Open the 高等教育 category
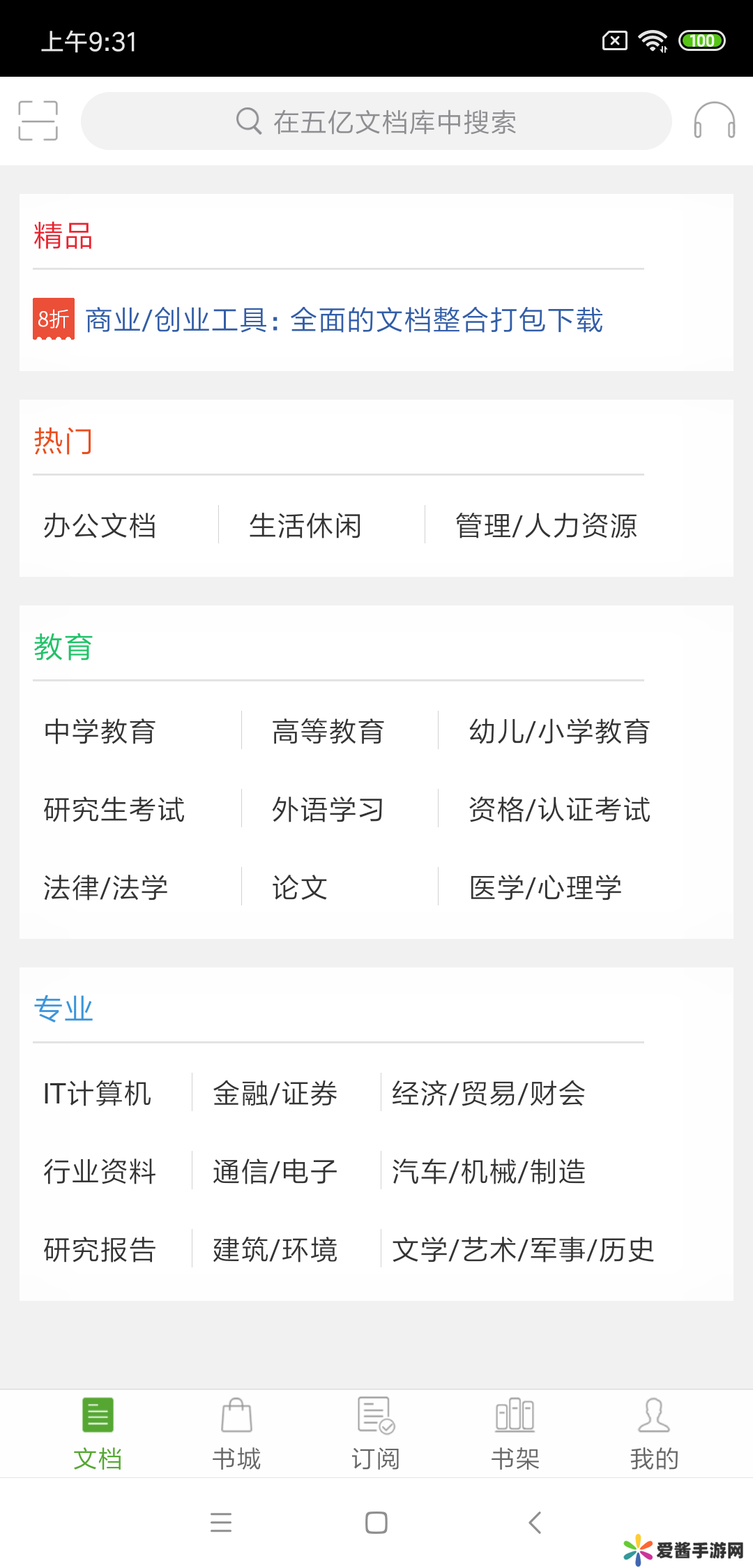The height and width of the screenshot is (1568, 753). click(x=328, y=732)
